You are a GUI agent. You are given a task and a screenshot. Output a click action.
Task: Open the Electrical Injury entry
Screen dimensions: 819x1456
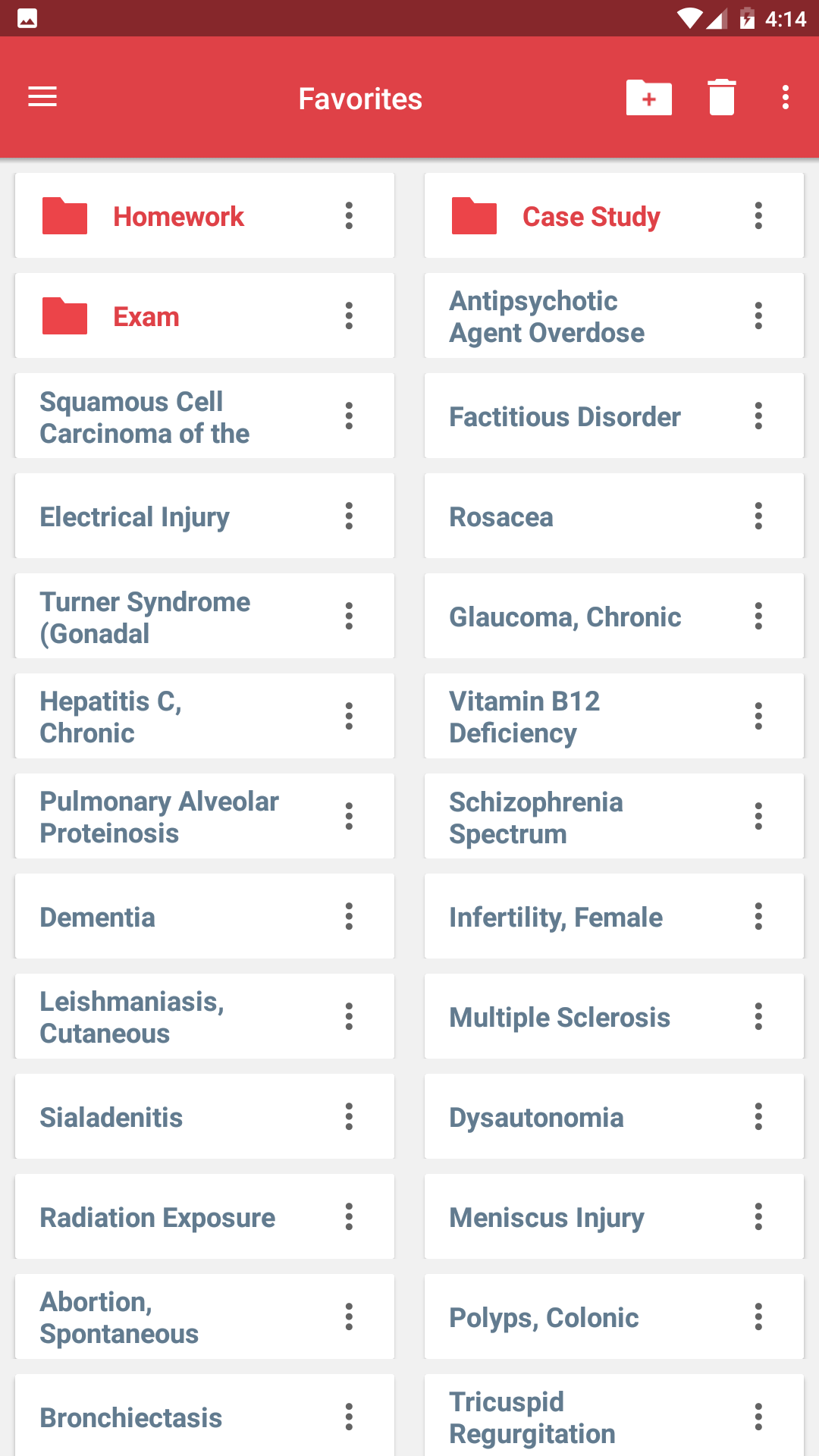point(205,516)
